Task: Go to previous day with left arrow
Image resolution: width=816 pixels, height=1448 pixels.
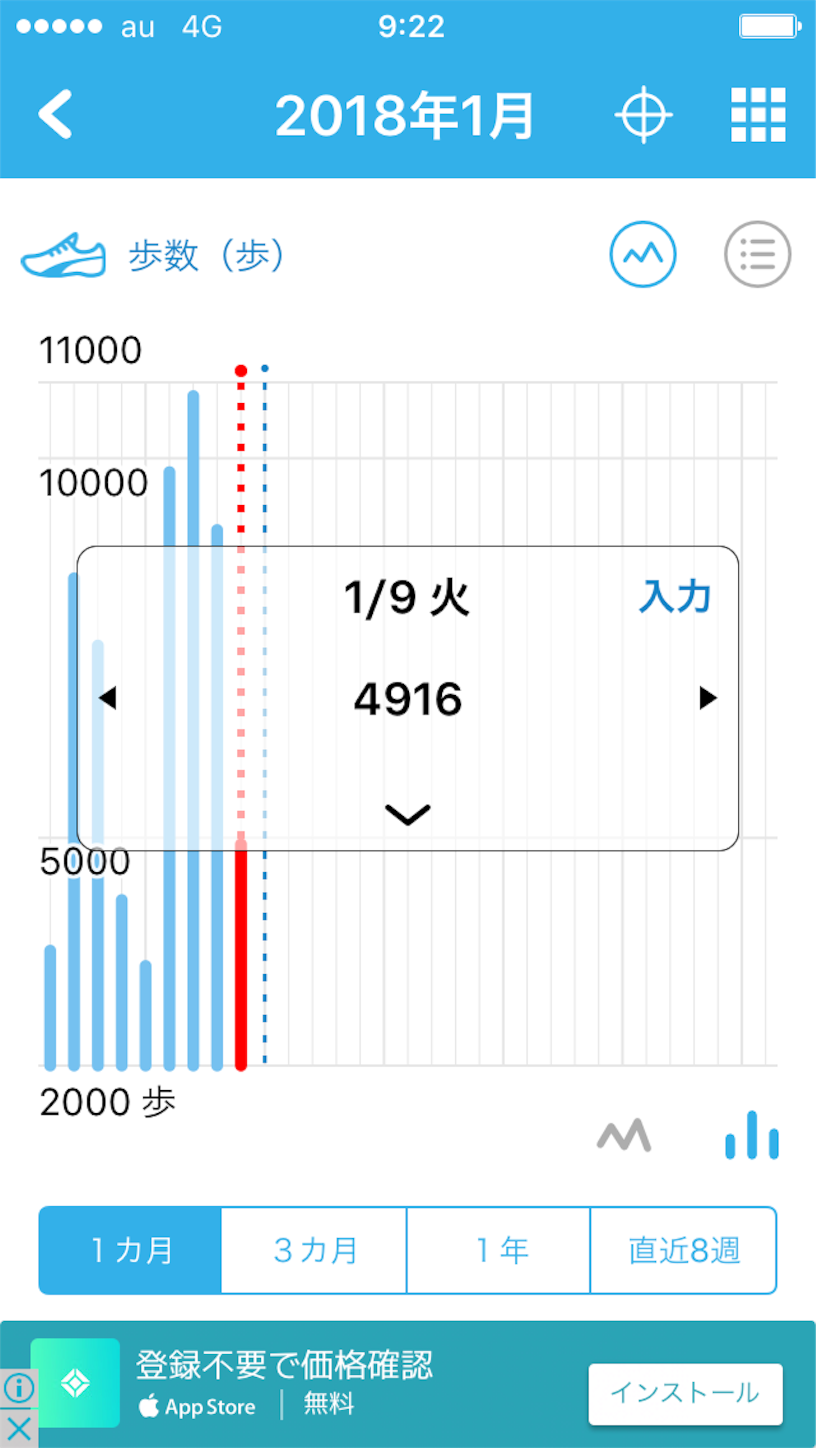Action: (x=108, y=698)
